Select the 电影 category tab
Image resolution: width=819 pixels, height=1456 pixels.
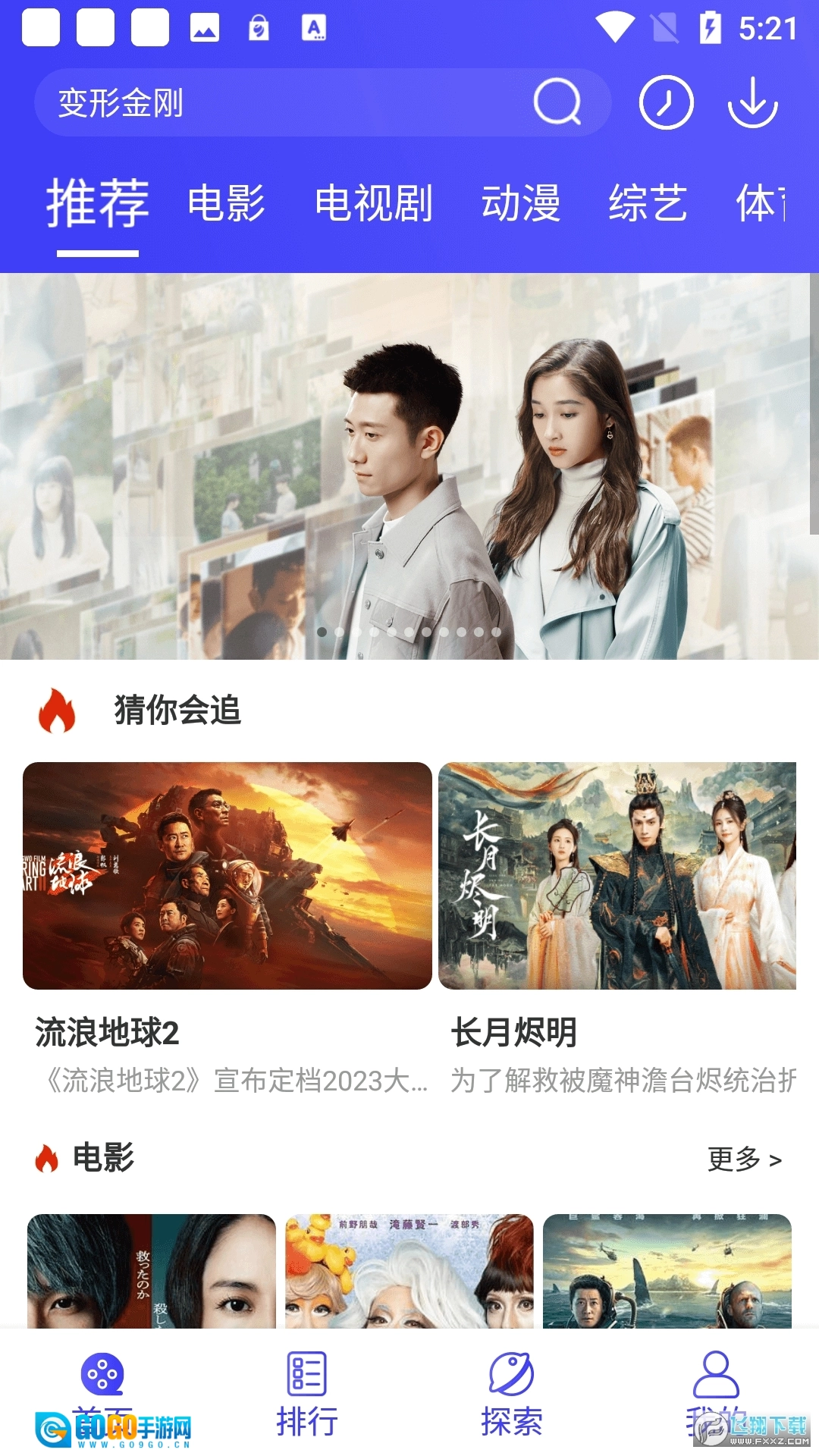[x=227, y=202]
